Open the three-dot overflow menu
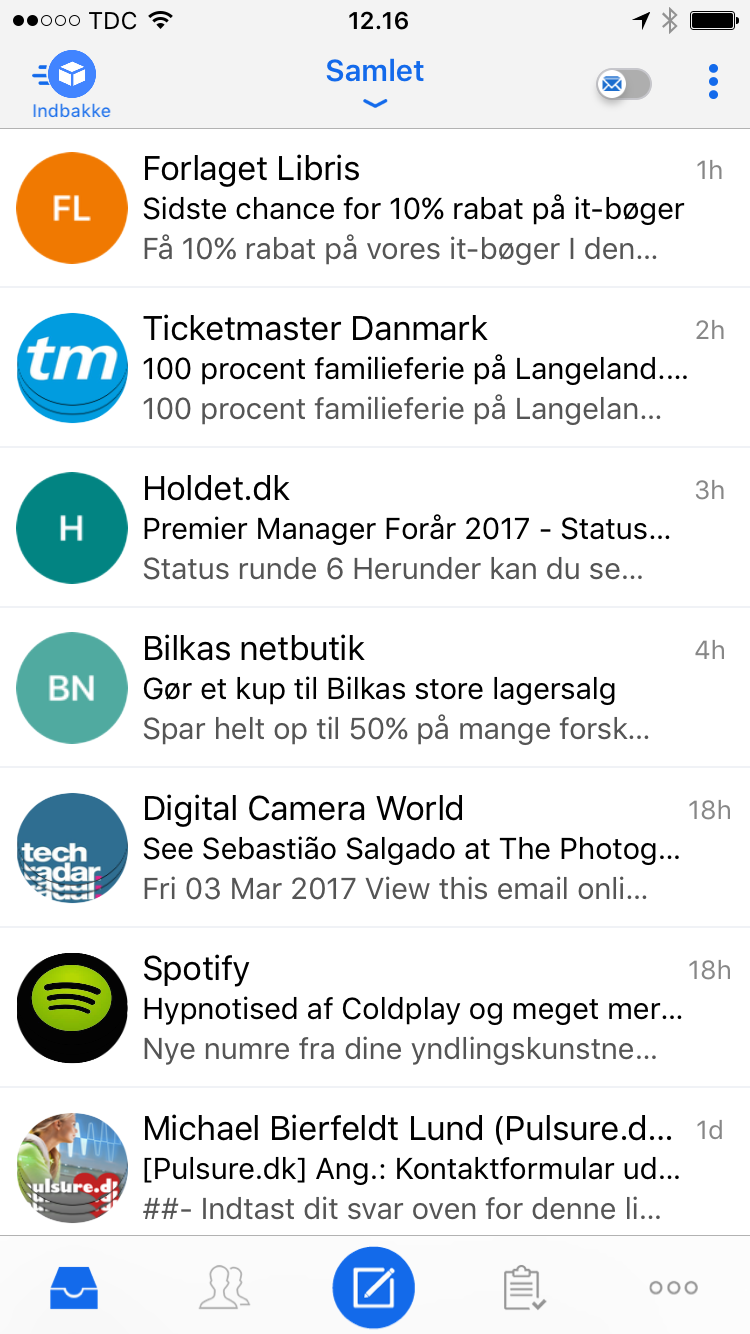 point(713,82)
